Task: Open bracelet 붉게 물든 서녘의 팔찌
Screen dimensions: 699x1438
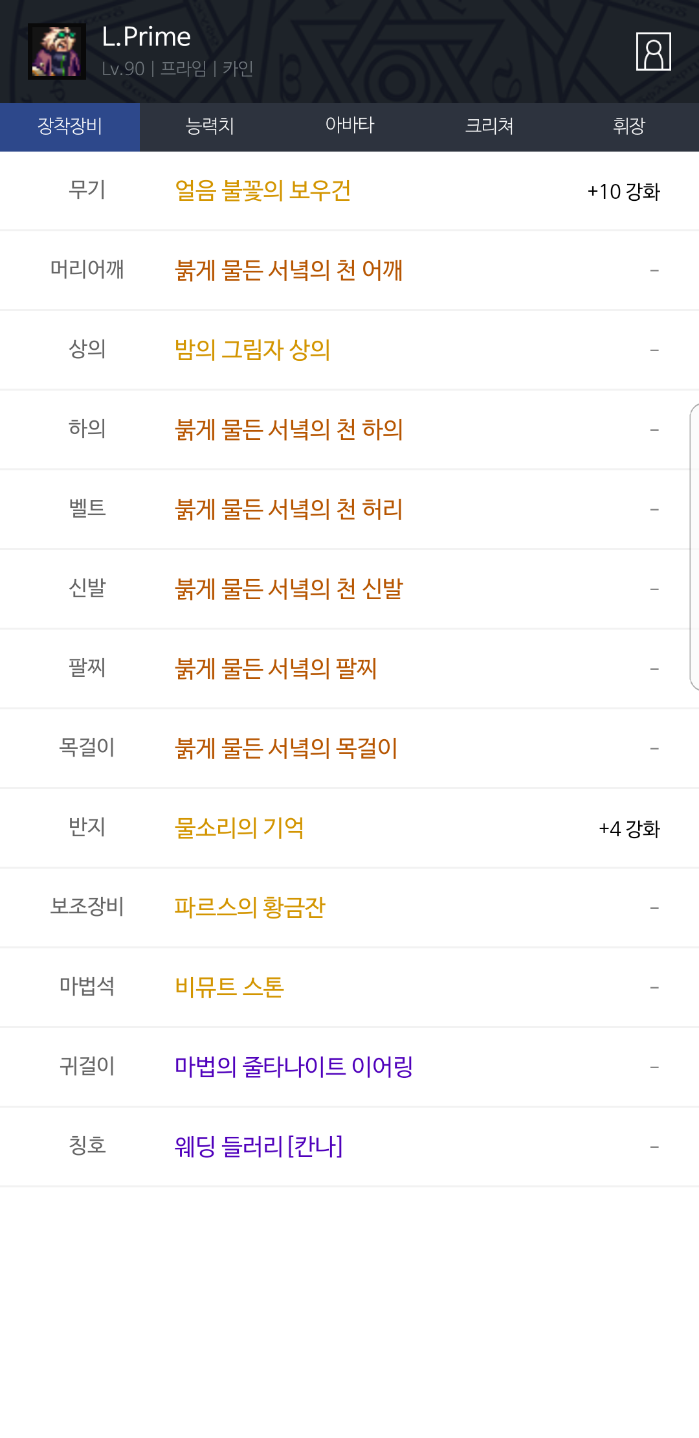Action: pyautogui.click(x=276, y=668)
